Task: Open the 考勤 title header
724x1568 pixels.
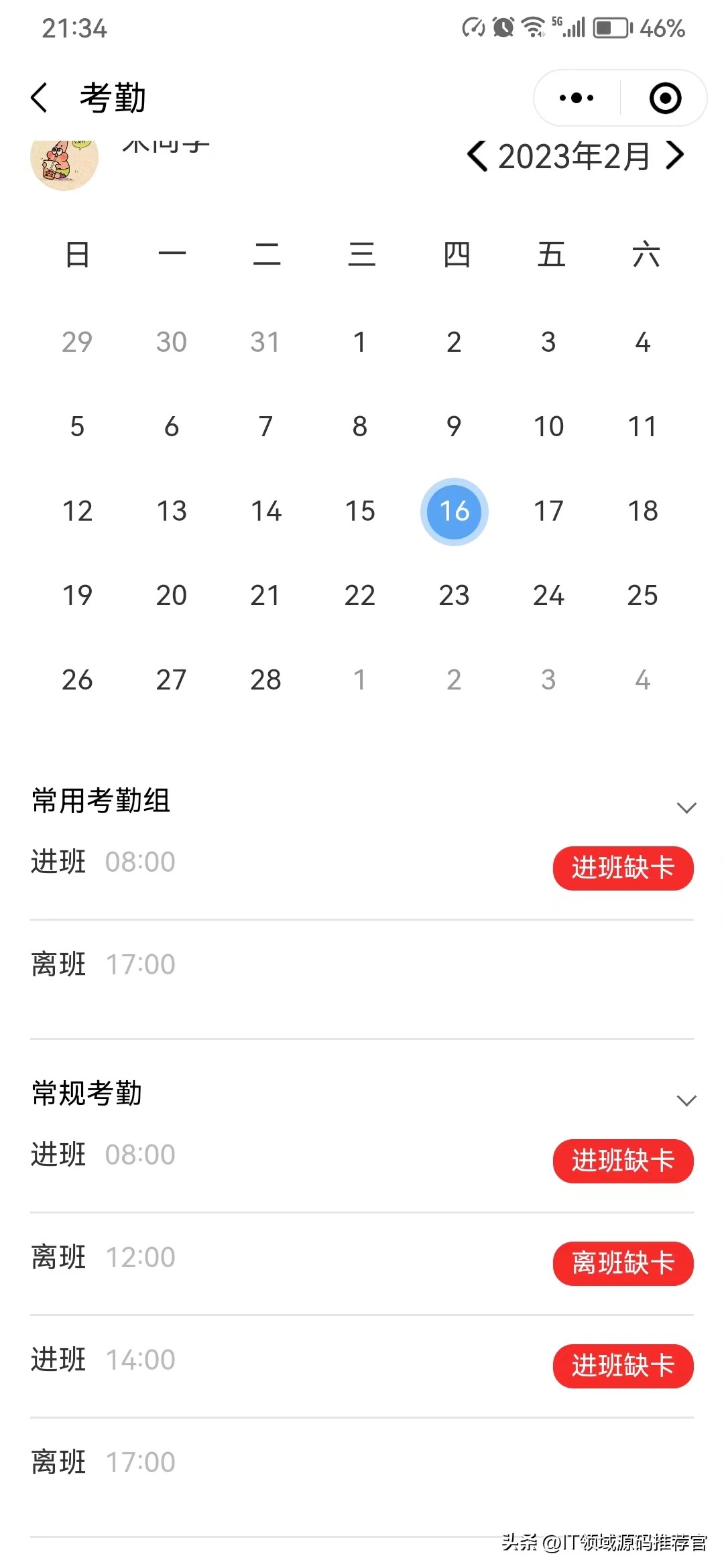Action: tap(113, 97)
